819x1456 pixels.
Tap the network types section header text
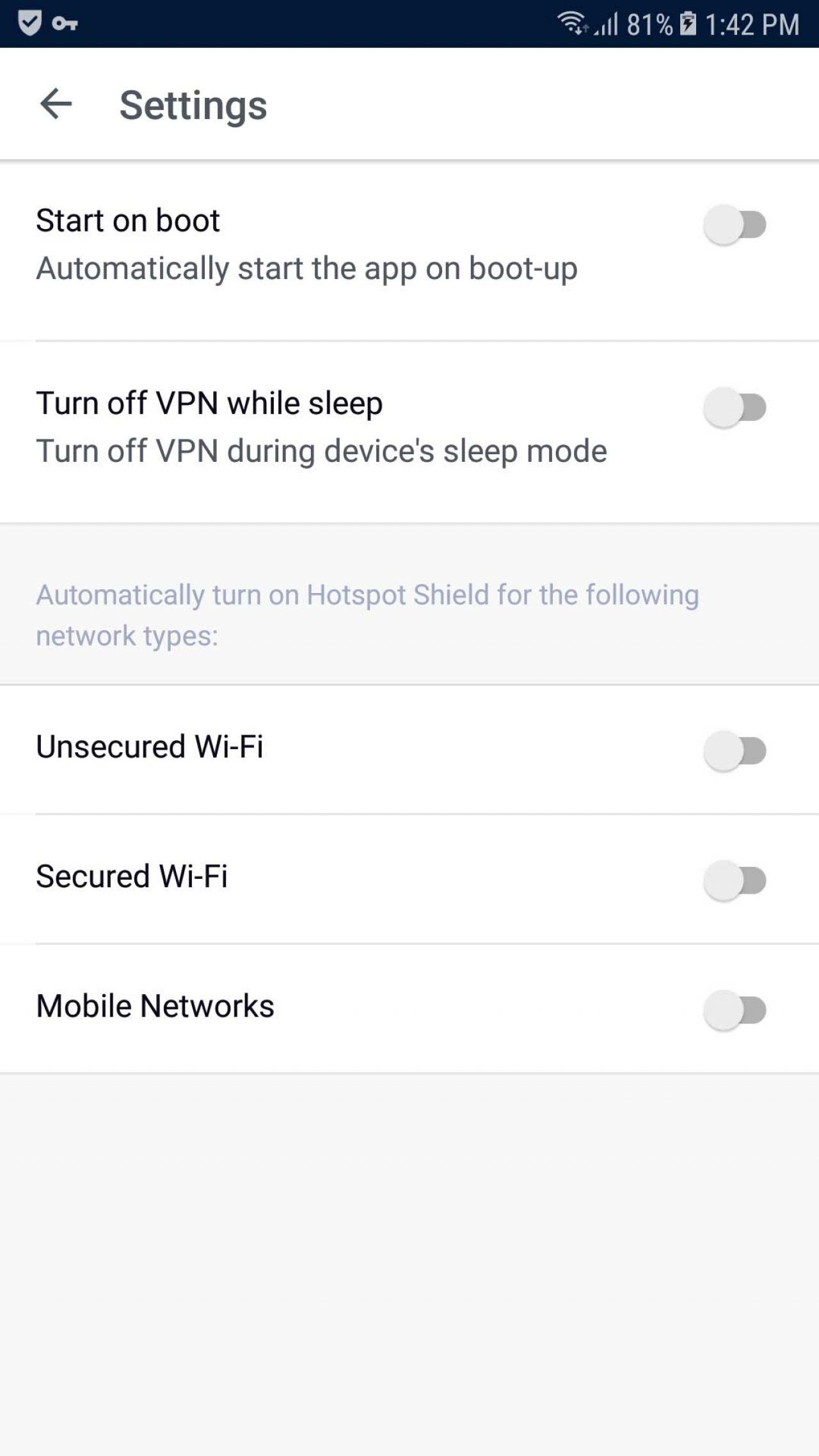pos(368,614)
